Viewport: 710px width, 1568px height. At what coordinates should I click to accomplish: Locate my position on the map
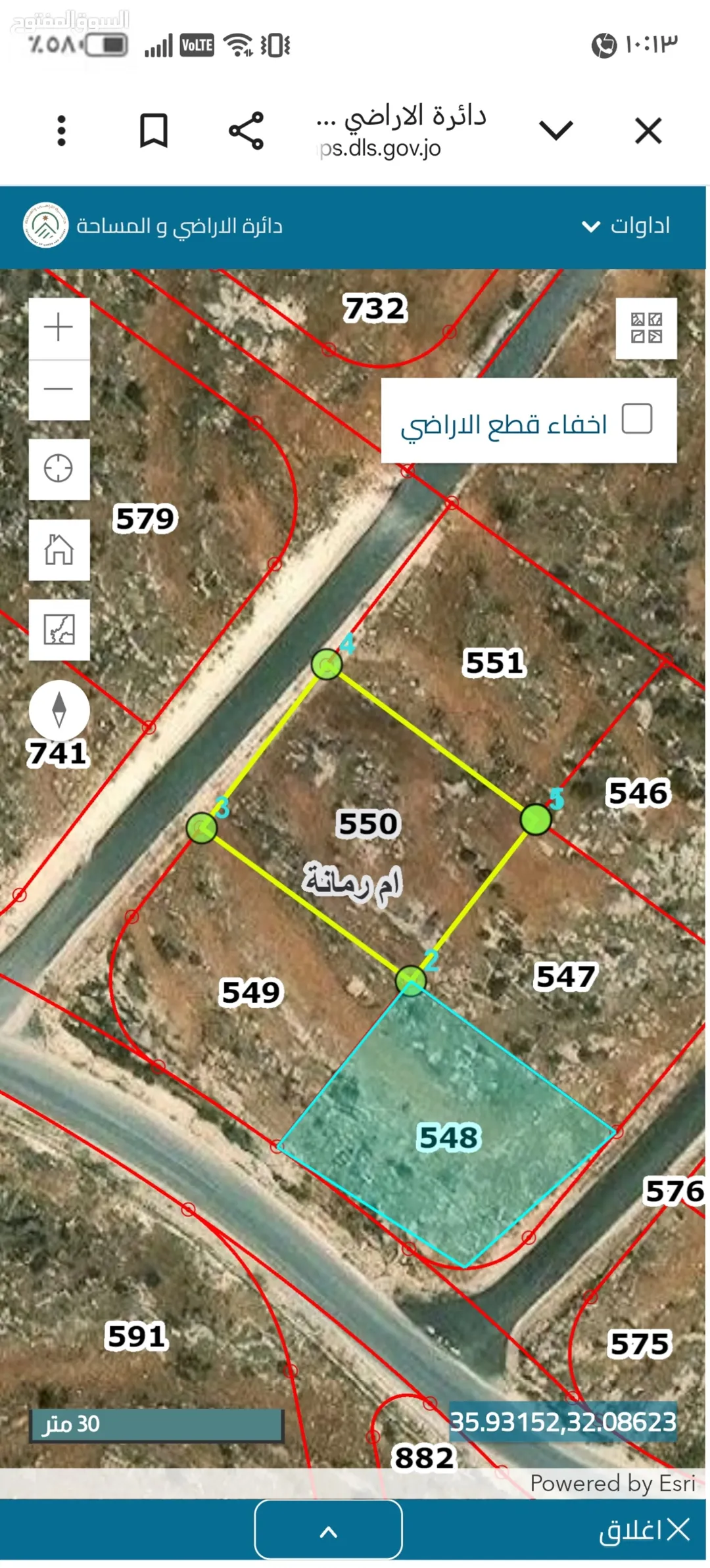[59, 469]
